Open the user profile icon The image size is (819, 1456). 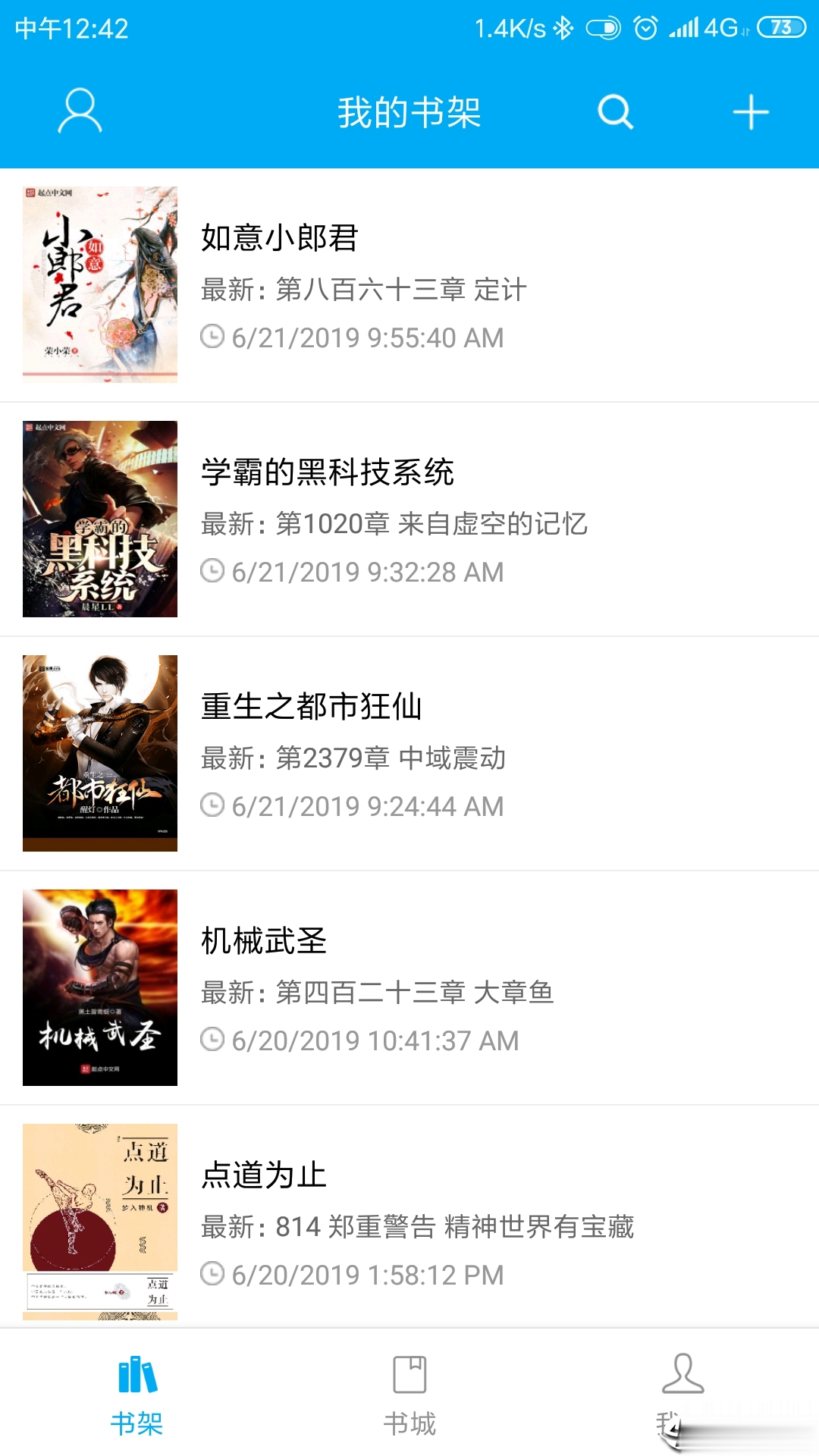(78, 112)
